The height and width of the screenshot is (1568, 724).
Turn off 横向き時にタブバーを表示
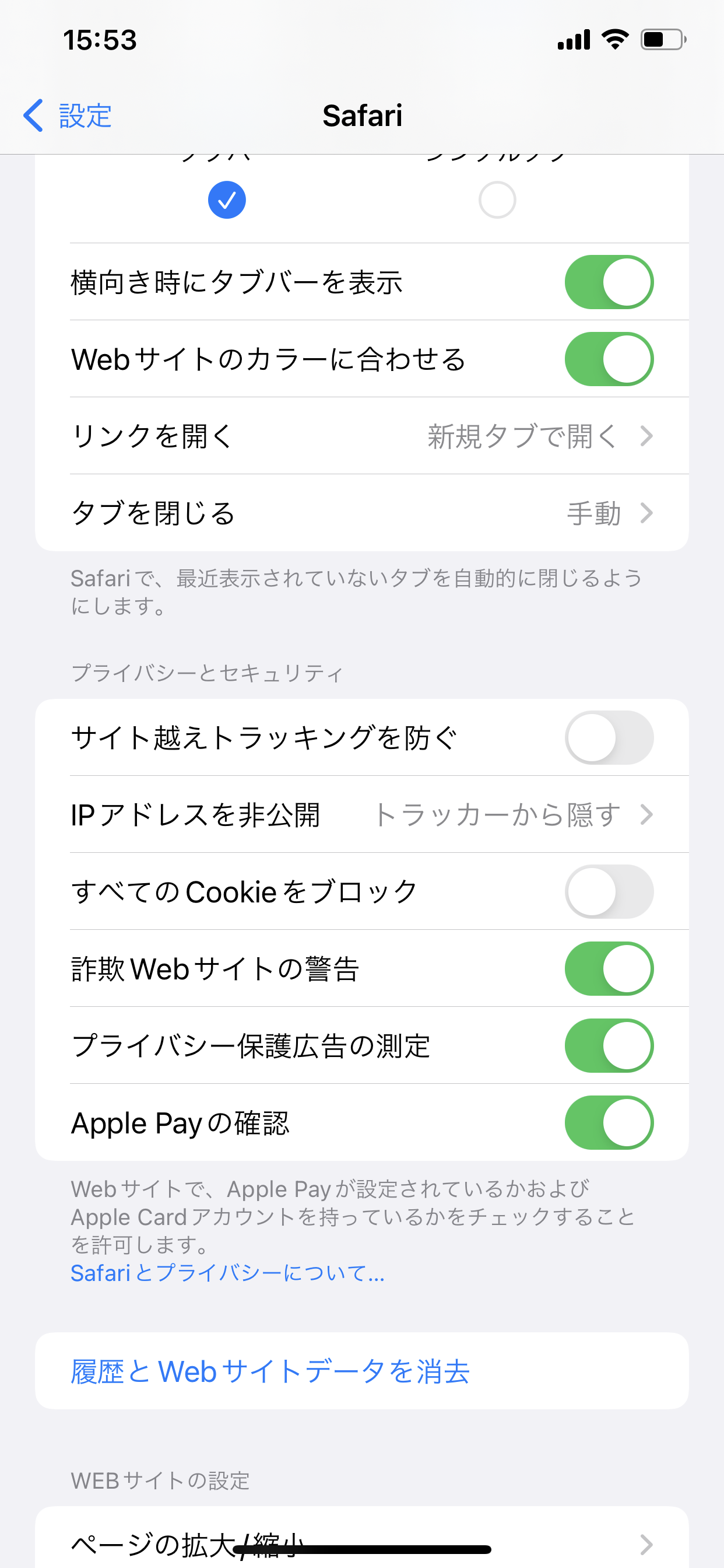click(x=609, y=282)
